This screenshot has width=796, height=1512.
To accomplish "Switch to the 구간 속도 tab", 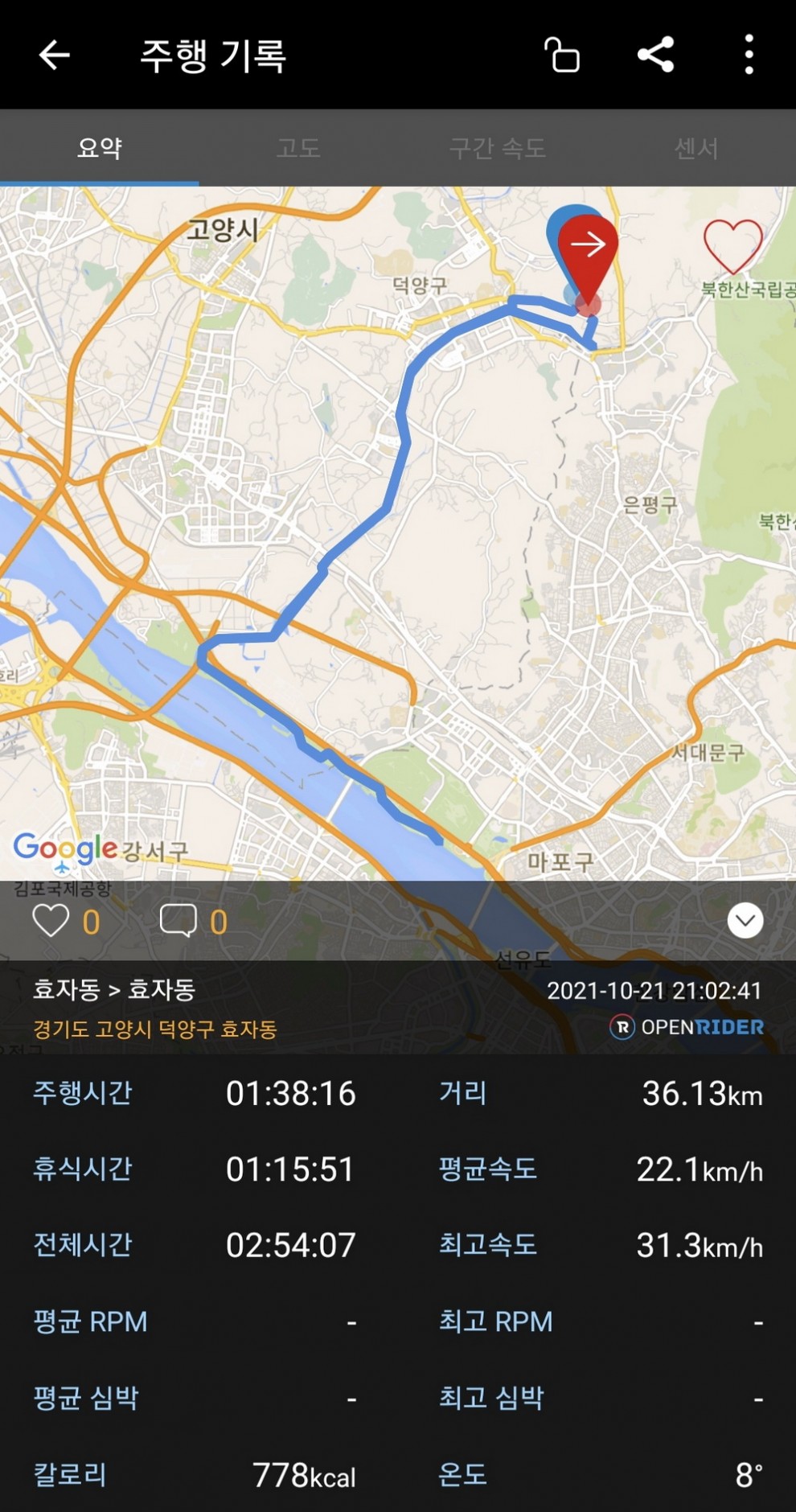I will [x=498, y=148].
